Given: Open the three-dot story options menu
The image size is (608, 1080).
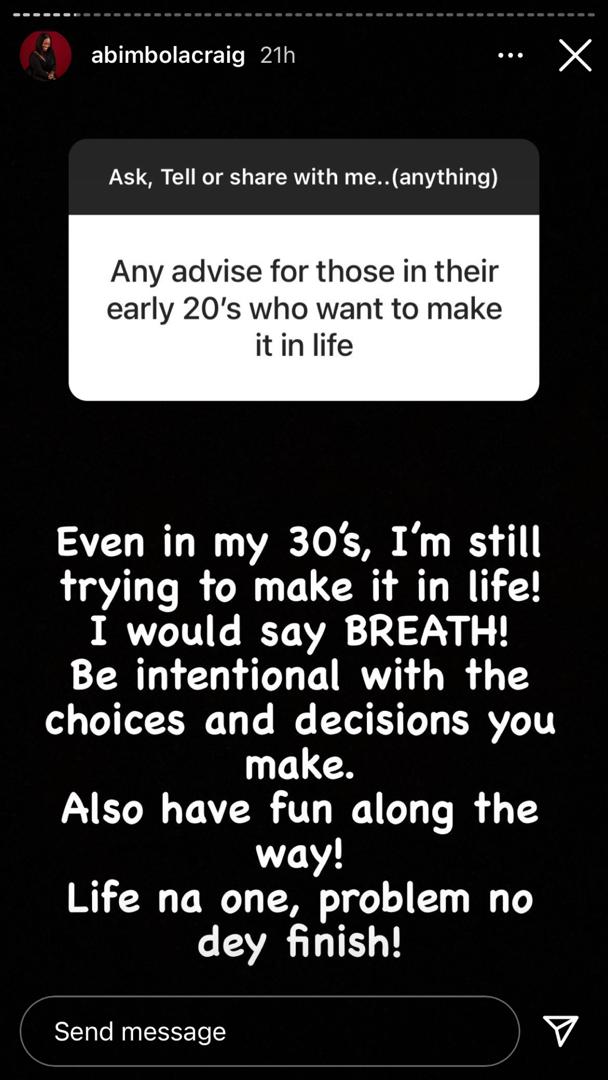Looking at the screenshot, I should [x=510, y=56].
